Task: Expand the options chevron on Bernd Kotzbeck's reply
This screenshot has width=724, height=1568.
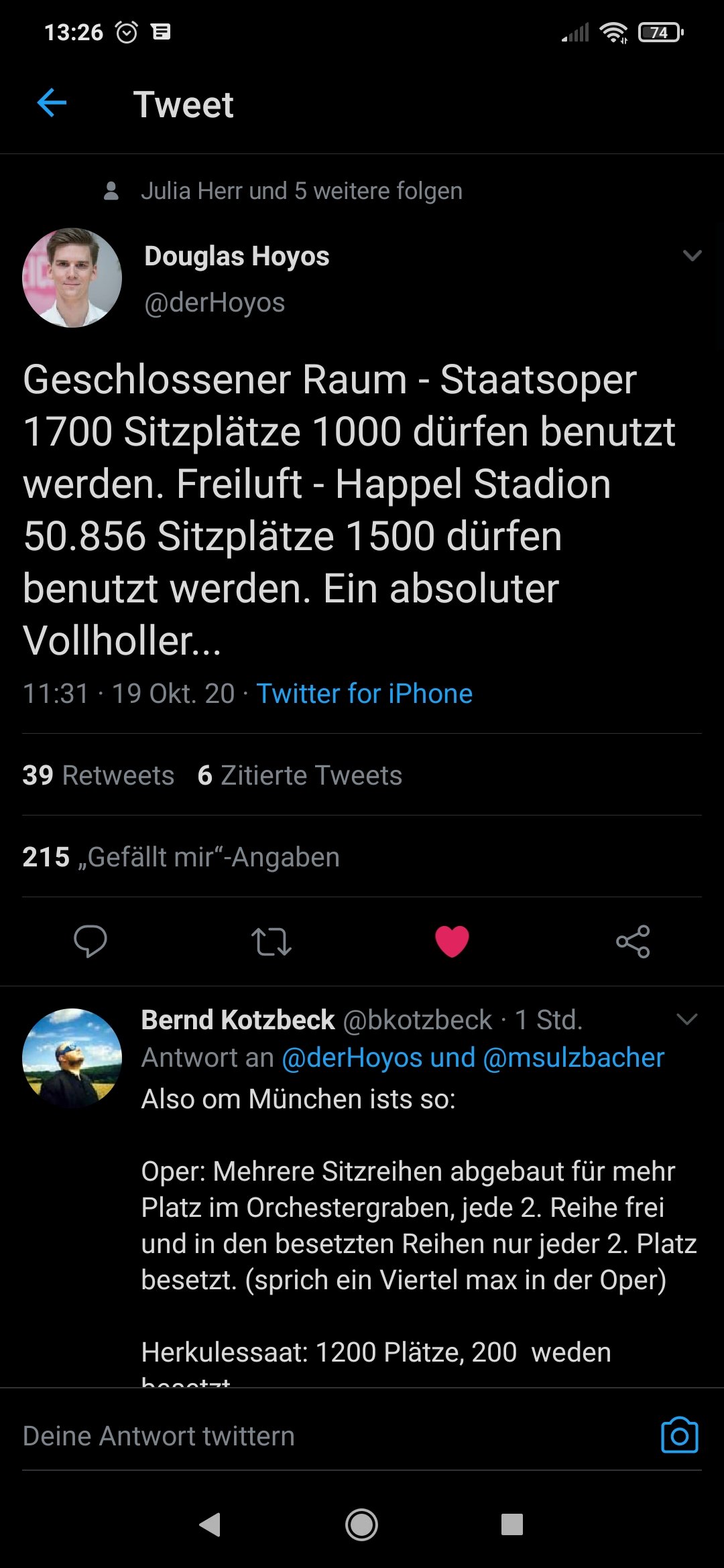Action: click(688, 1019)
